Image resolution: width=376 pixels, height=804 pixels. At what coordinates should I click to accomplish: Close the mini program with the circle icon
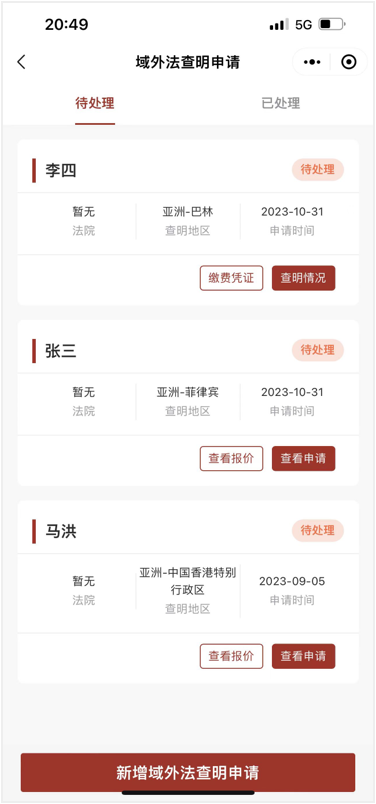click(x=349, y=62)
